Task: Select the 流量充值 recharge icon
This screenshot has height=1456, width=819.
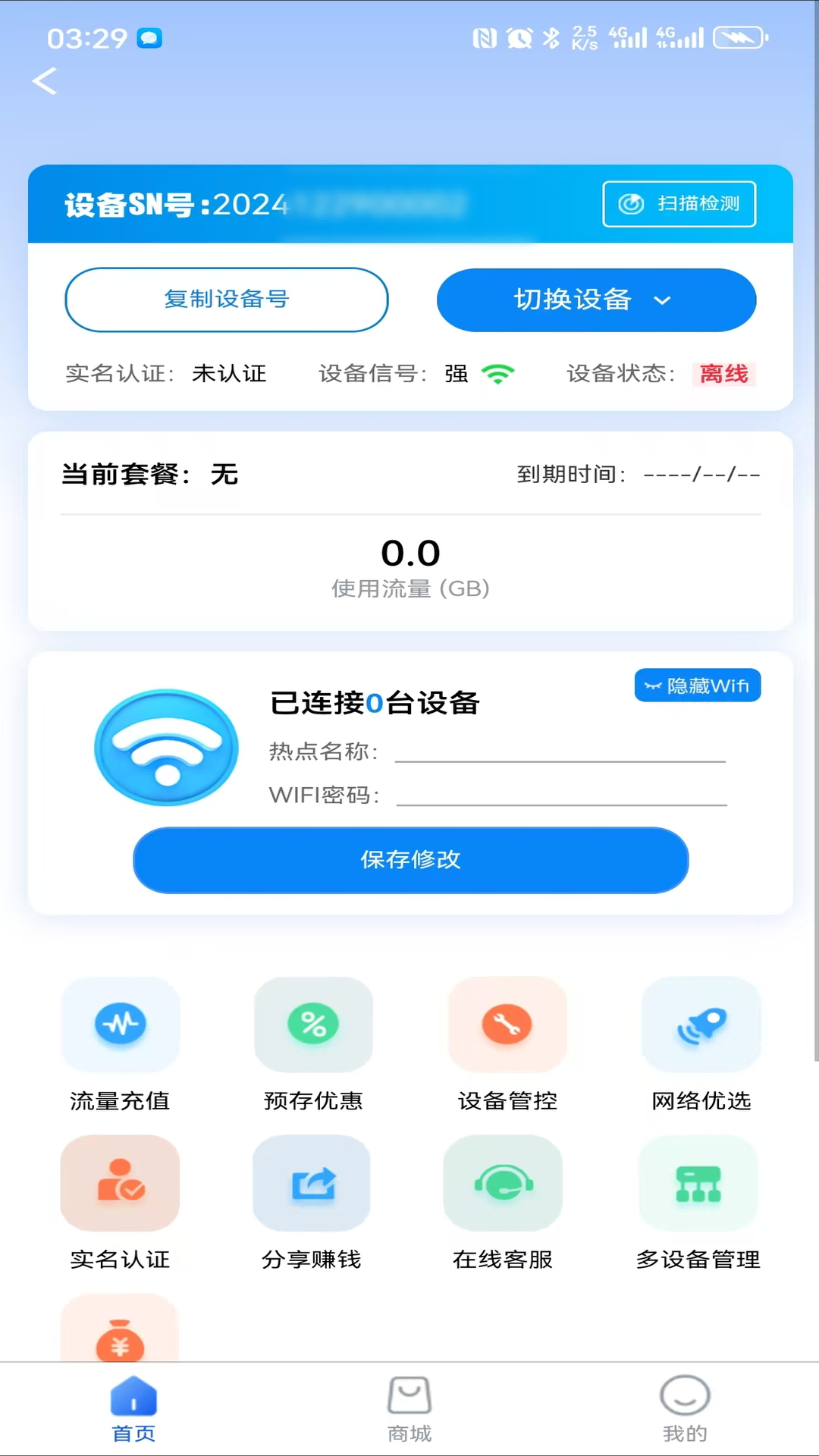Action: (120, 1025)
